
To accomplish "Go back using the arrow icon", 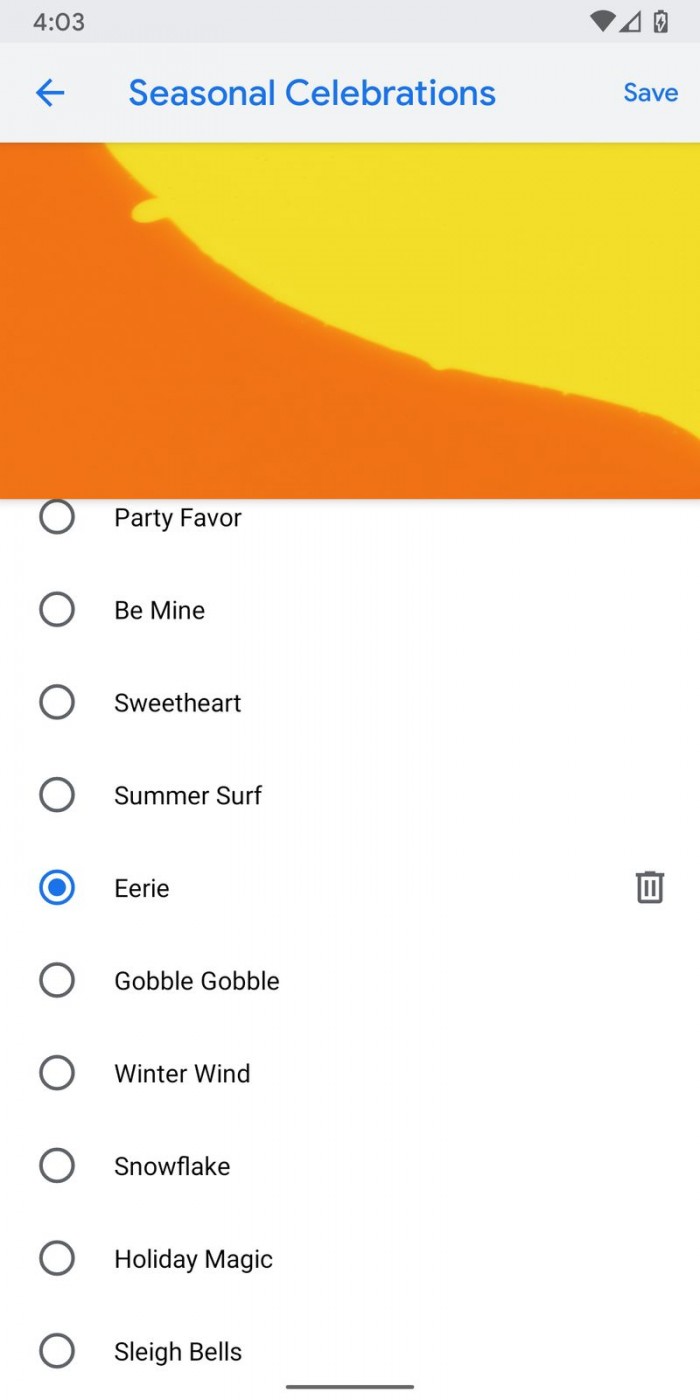I will (50, 93).
